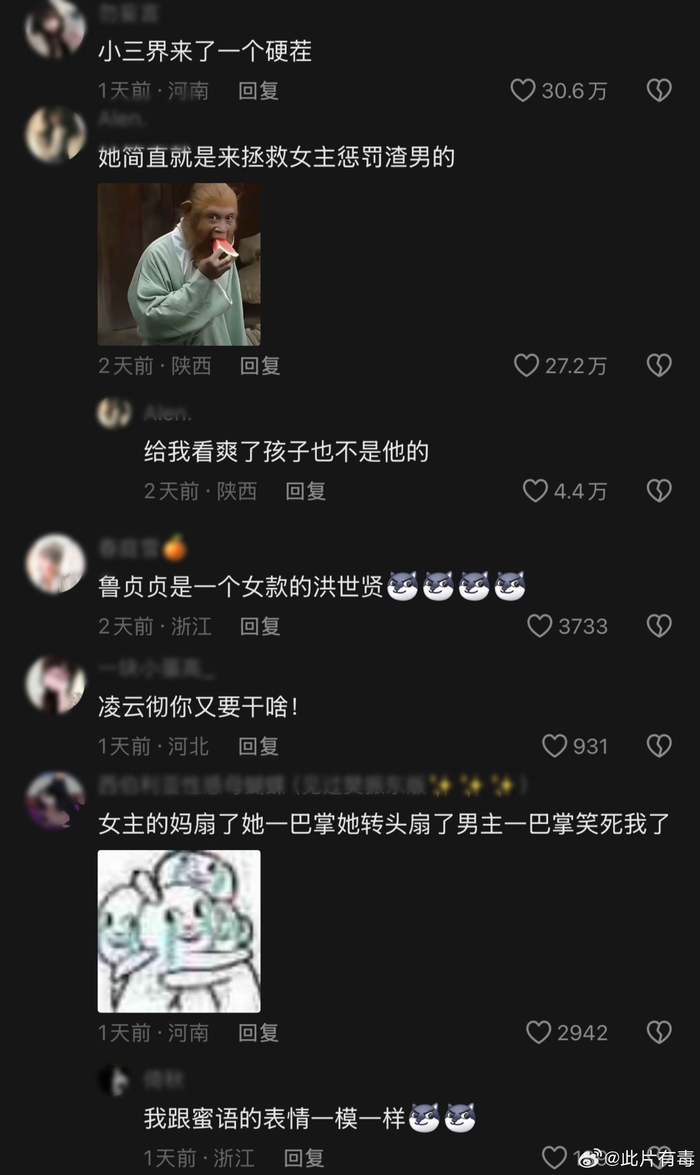Viewport: 700px width, 1175px height.
Task: Reply to the comment 凌云彻你又要干啥！
Action: click(258, 746)
